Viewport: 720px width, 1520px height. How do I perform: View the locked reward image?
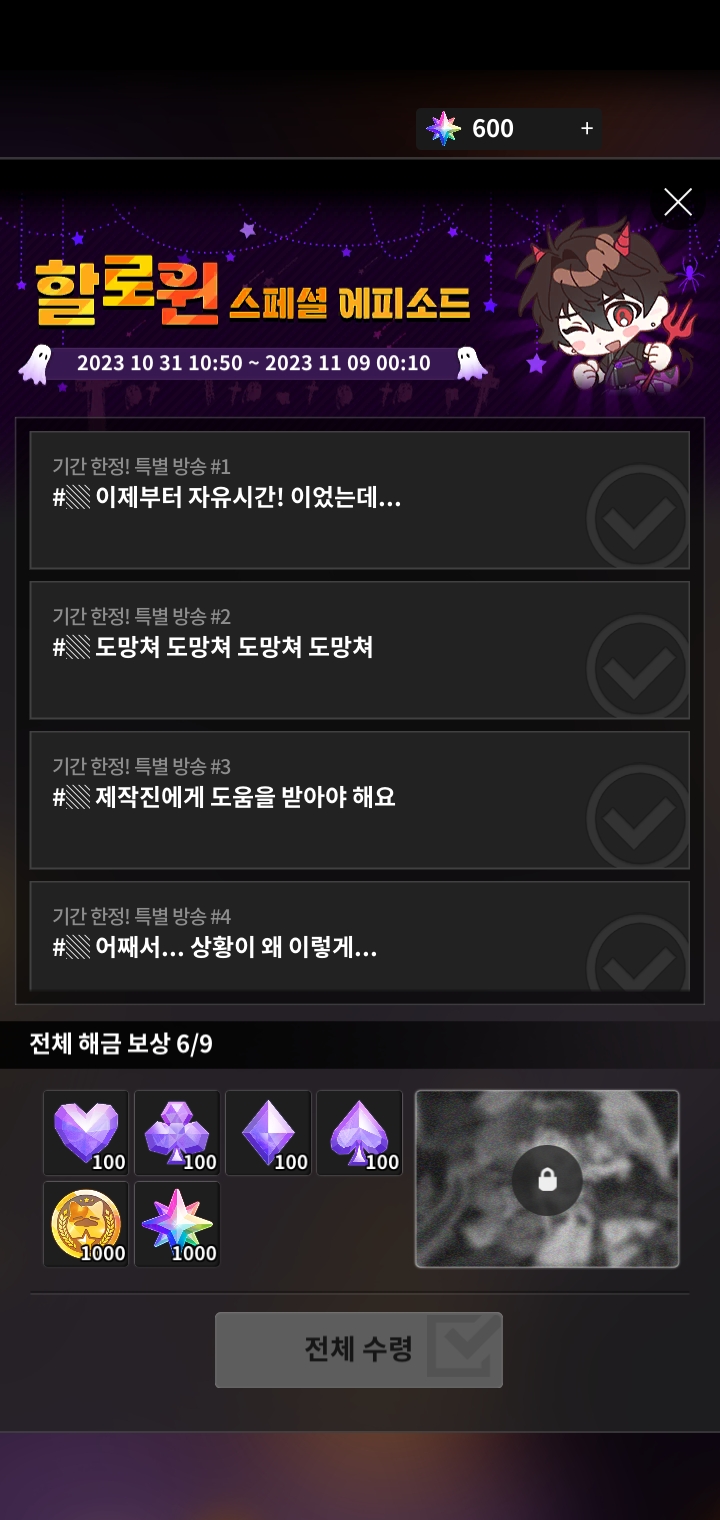point(547,1179)
